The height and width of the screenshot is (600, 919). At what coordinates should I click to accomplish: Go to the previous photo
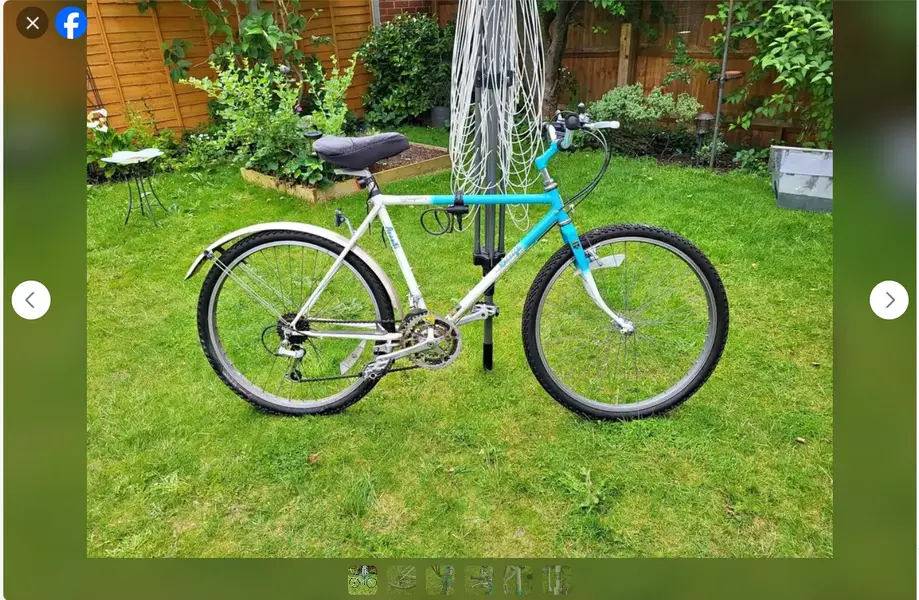(x=31, y=300)
